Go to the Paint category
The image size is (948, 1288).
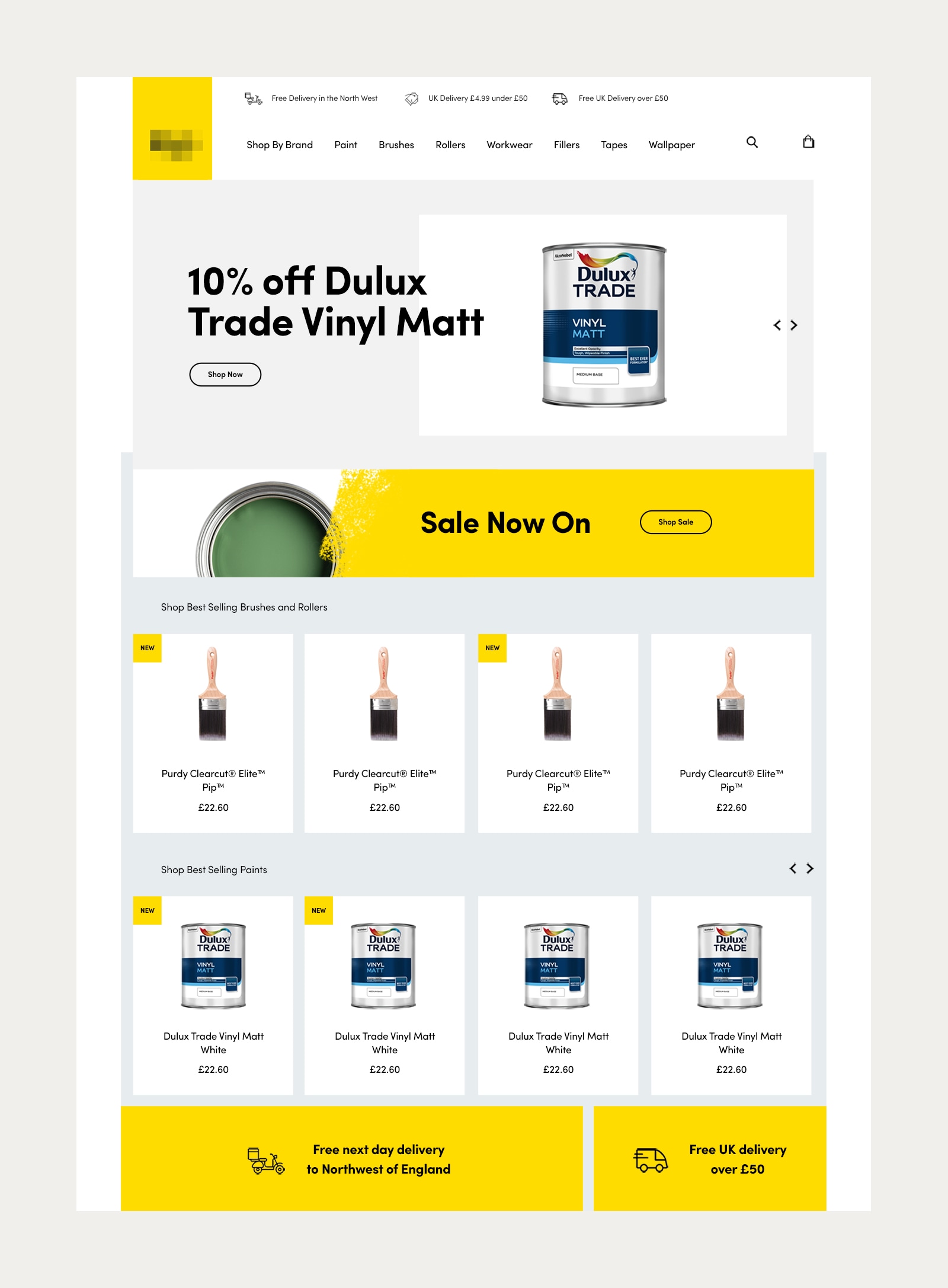(345, 145)
